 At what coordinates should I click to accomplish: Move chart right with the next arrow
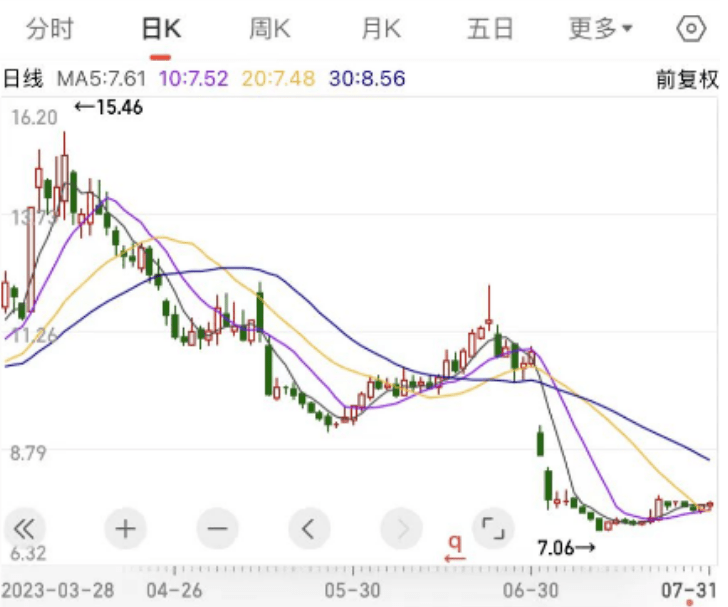click(402, 528)
